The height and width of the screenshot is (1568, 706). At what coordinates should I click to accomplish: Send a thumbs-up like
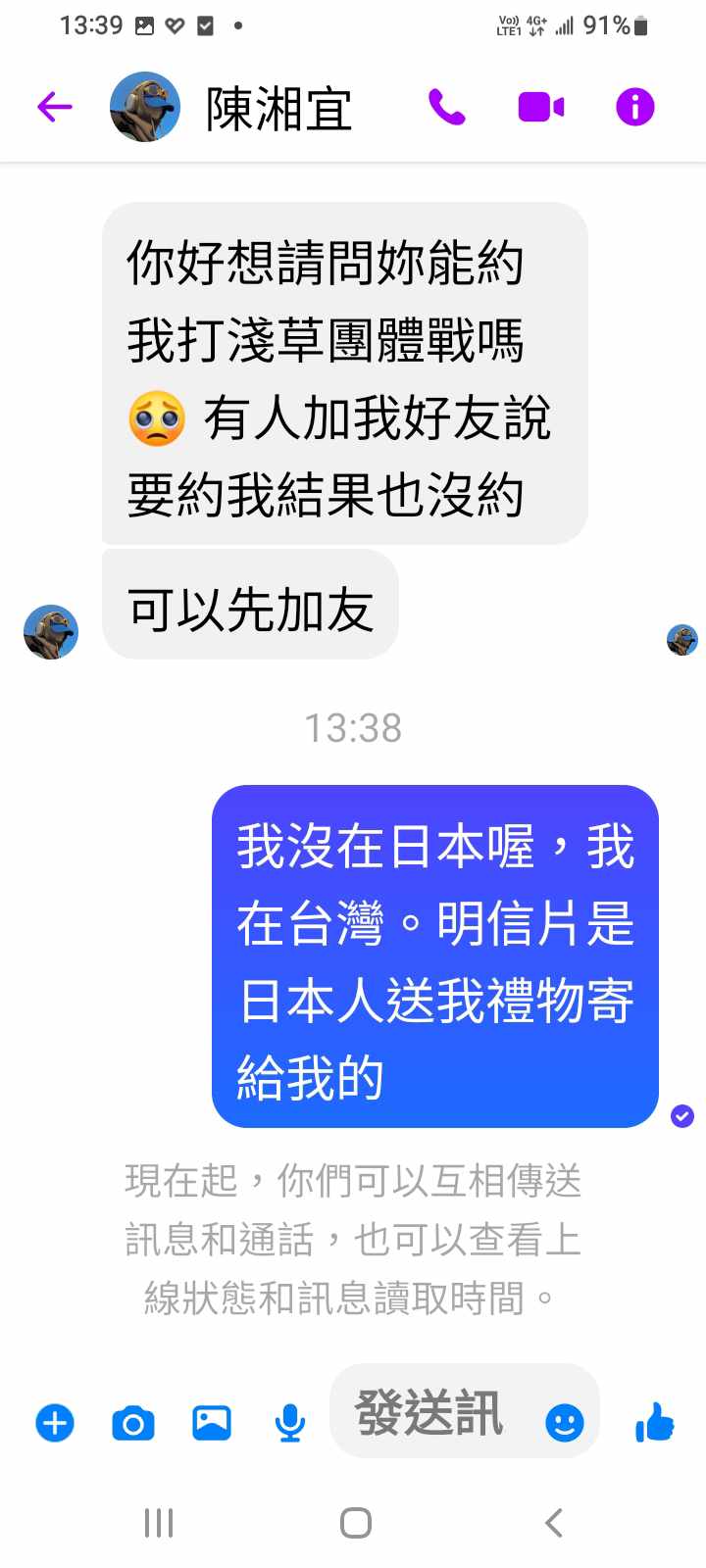tap(655, 1421)
